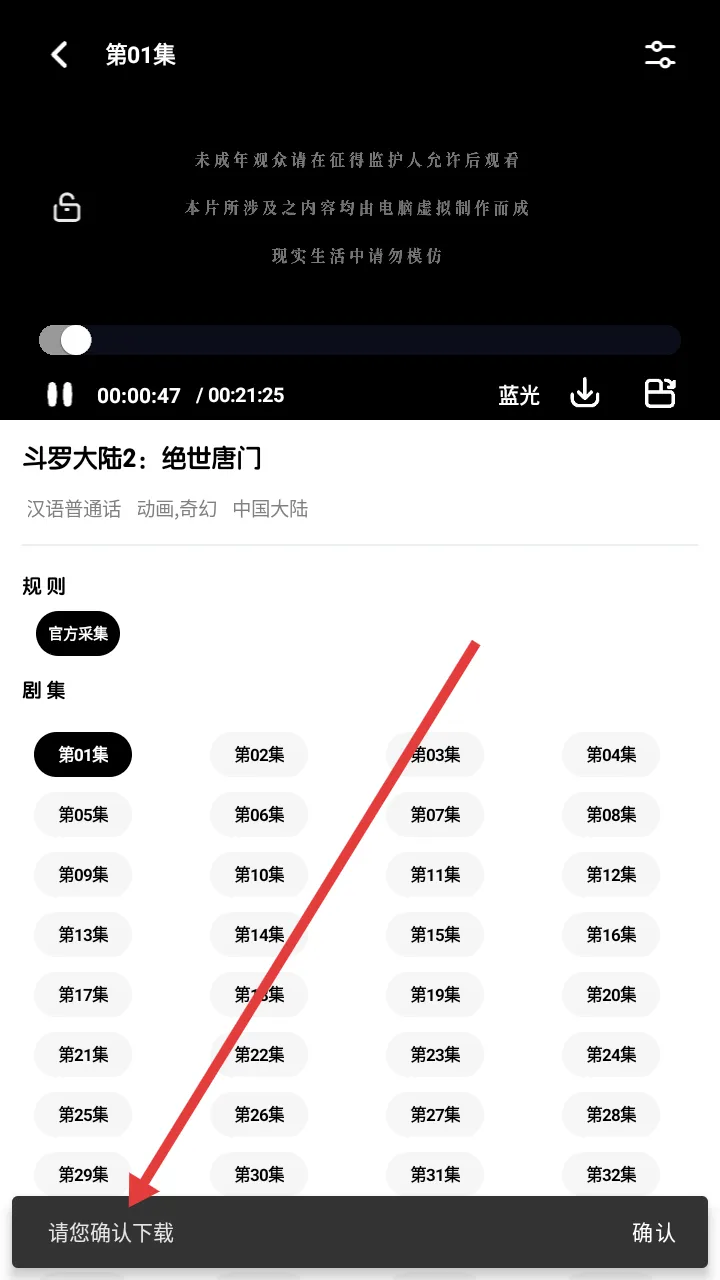Confirm download with 确认

tap(654, 1233)
